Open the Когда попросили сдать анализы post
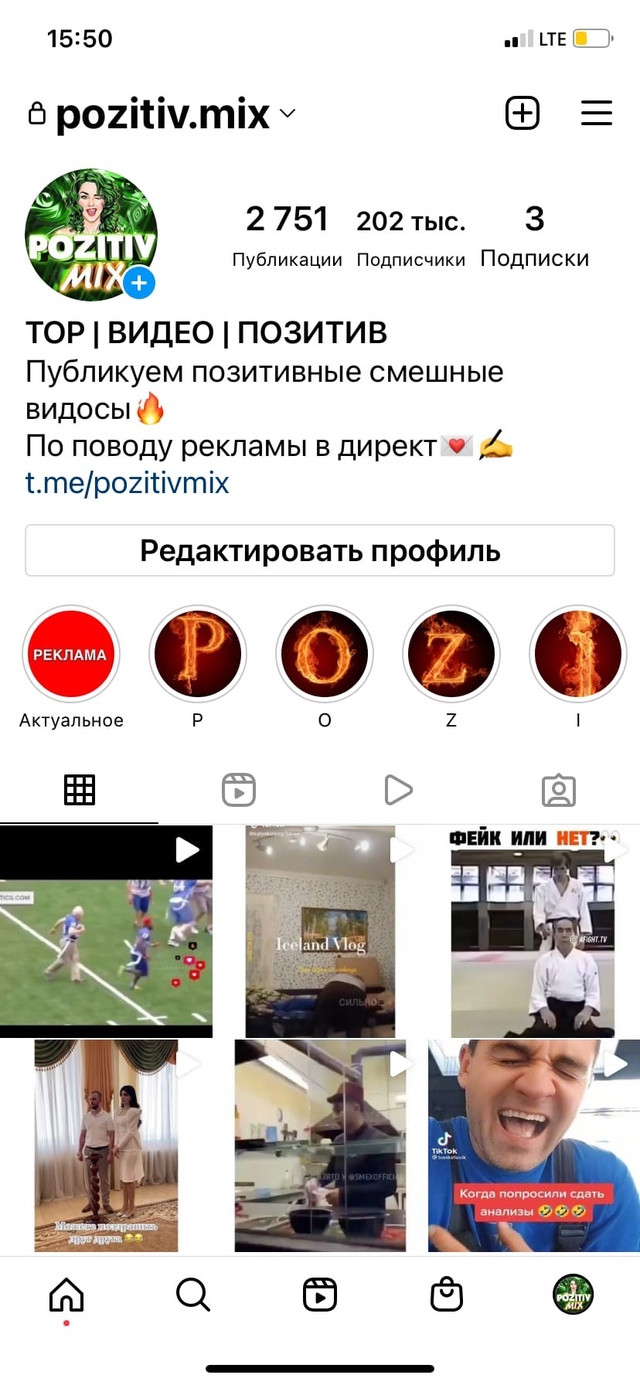 (534, 1146)
